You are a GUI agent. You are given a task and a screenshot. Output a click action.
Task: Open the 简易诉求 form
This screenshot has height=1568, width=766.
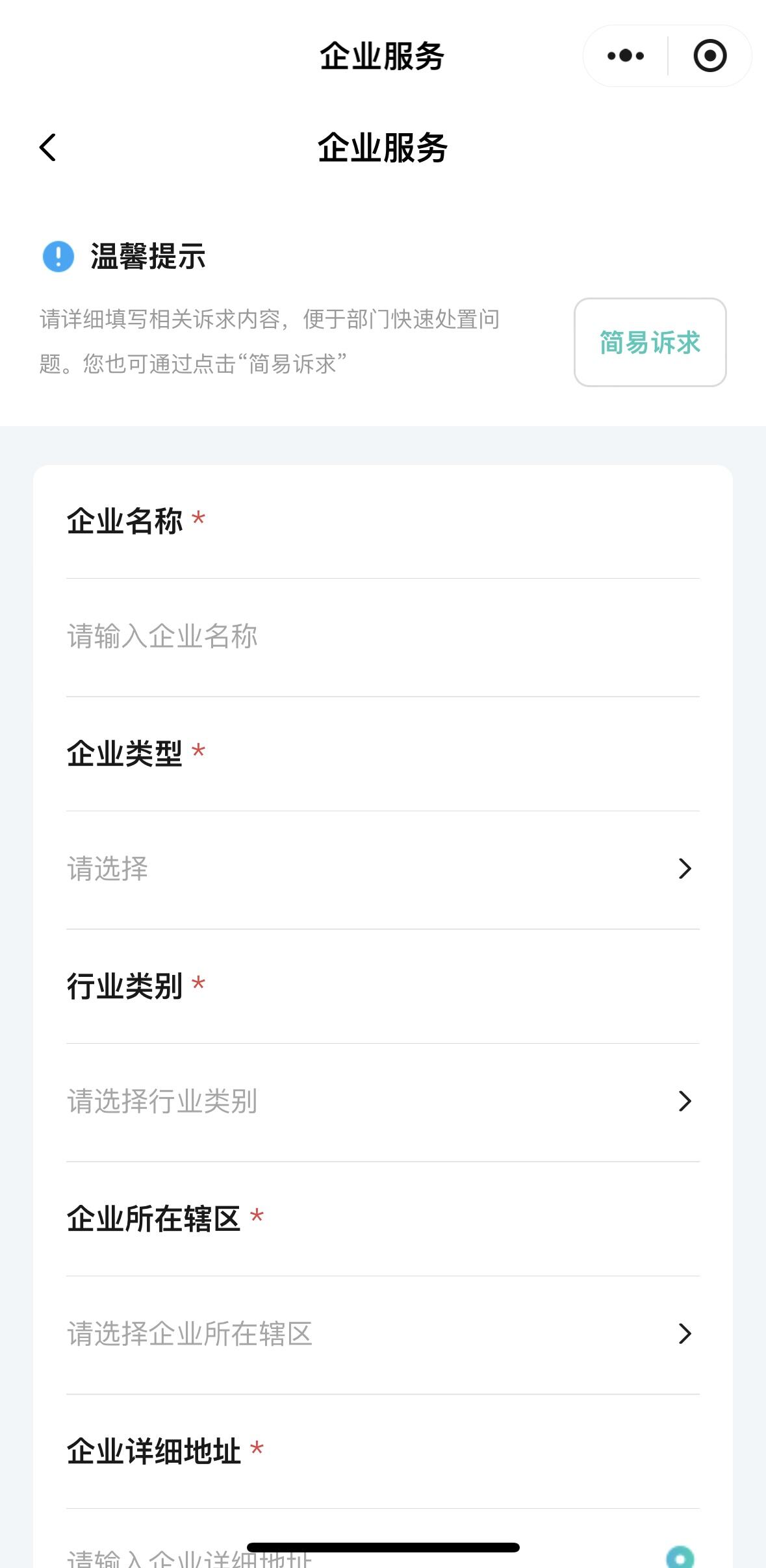click(x=650, y=342)
